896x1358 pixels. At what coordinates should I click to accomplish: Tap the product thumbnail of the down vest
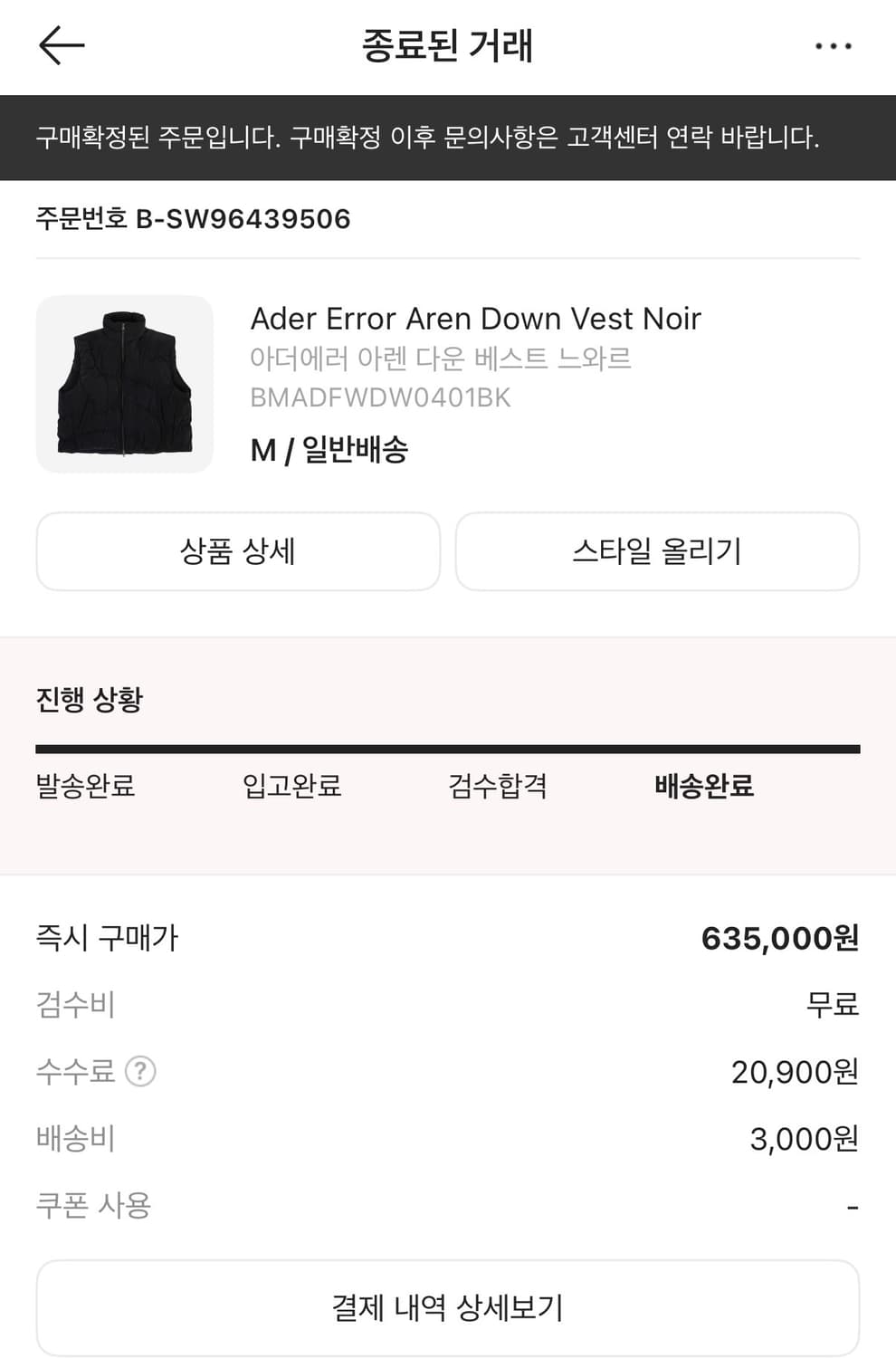124,383
